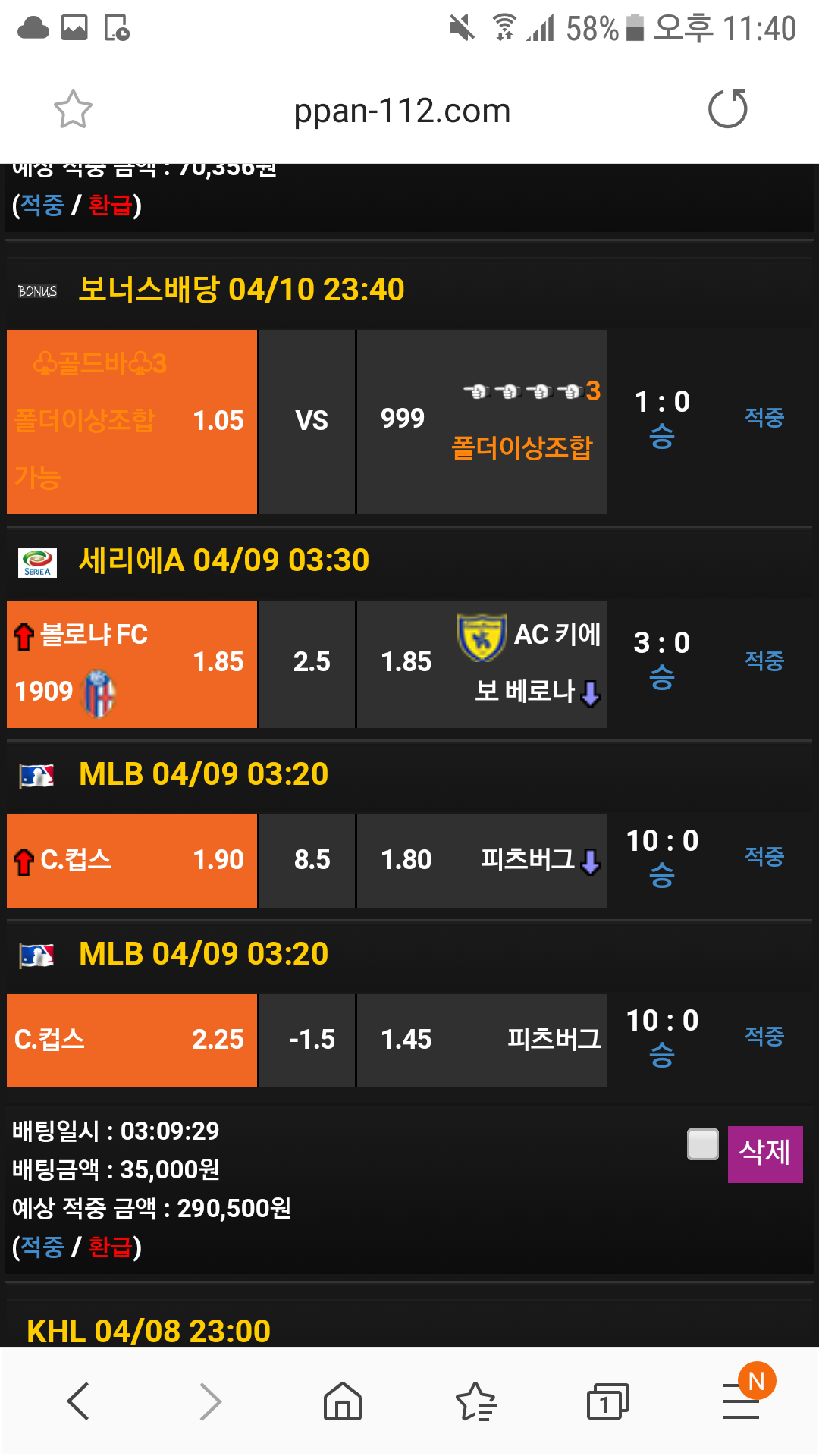Screen dimensions: 819x1456
Task: Check the bet slip selection checkbox
Action: coord(702,1144)
